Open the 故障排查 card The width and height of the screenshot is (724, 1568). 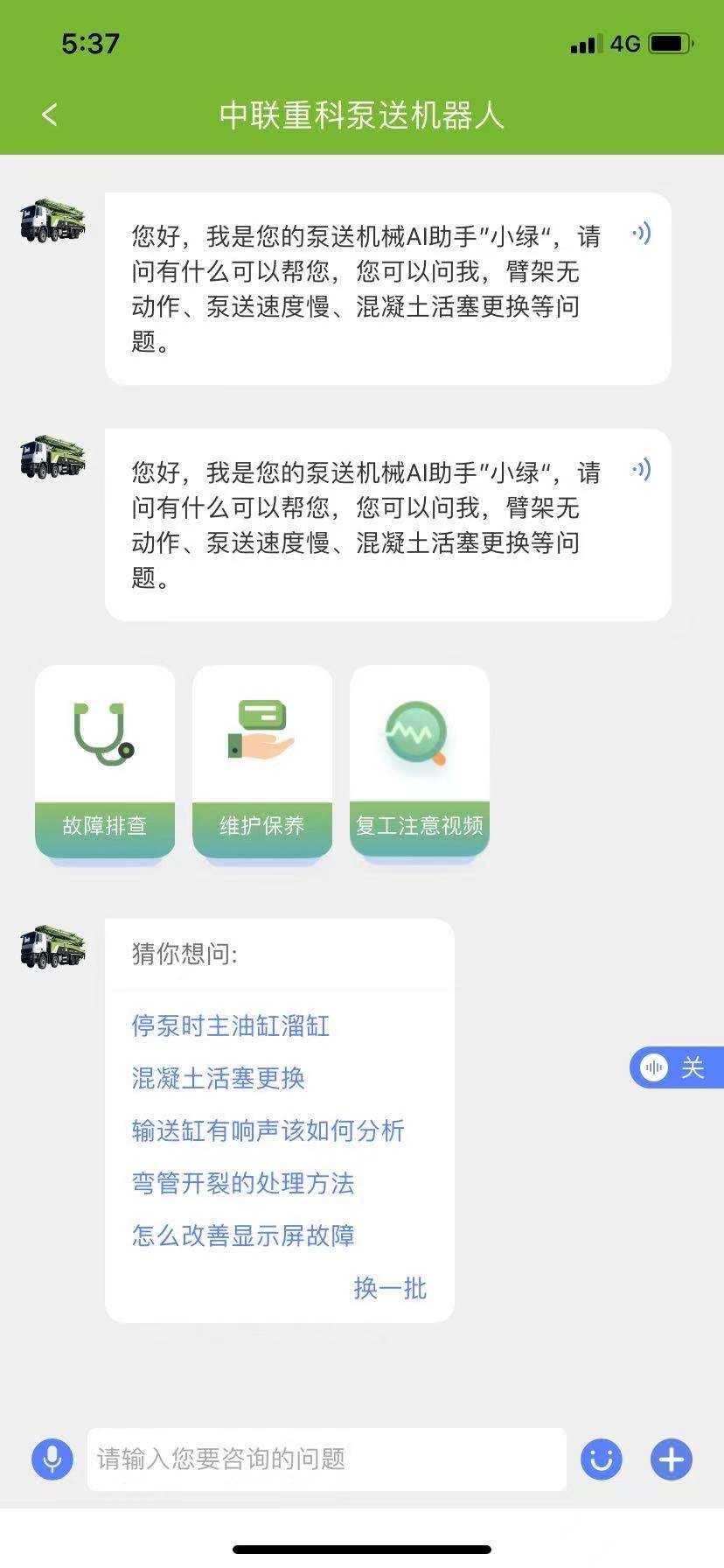(105, 761)
